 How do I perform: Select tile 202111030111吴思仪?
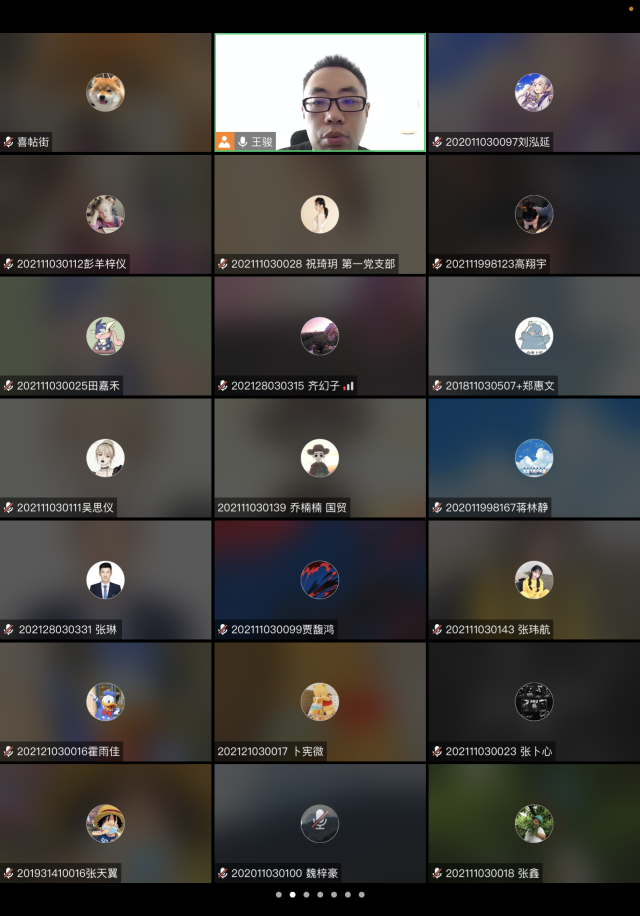click(105, 458)
